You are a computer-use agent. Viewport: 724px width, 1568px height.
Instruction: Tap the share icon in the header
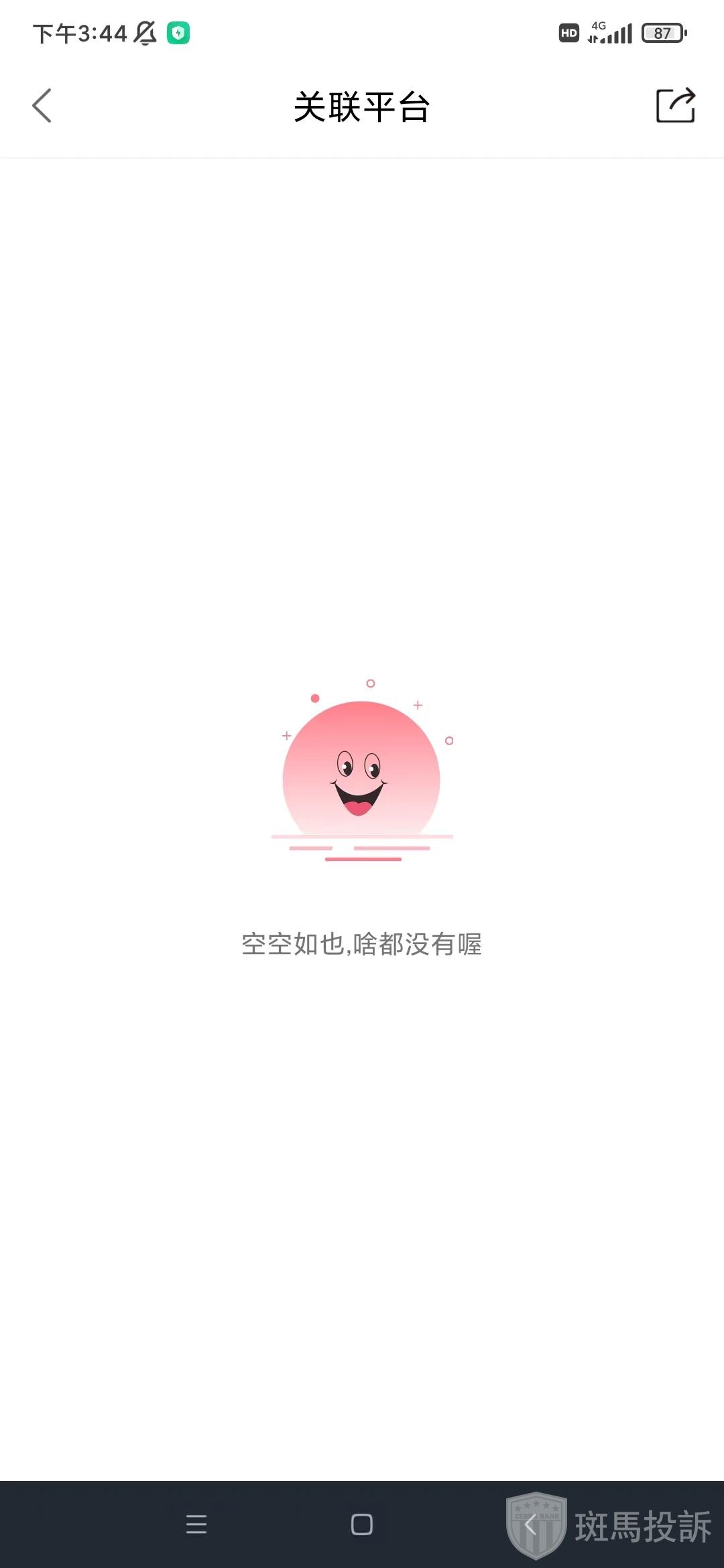point(675,106)
